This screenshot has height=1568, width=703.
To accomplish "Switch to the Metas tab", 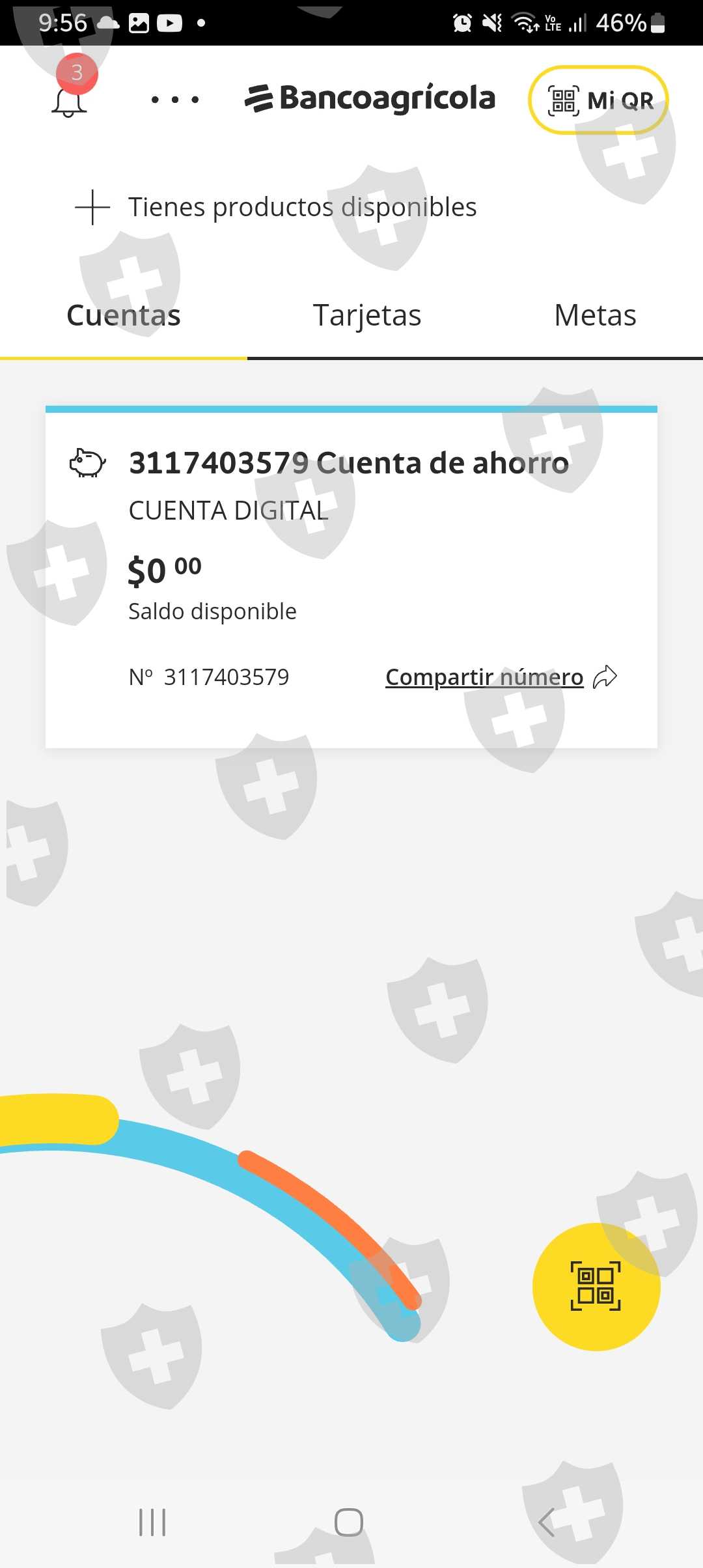I will 595,316.
